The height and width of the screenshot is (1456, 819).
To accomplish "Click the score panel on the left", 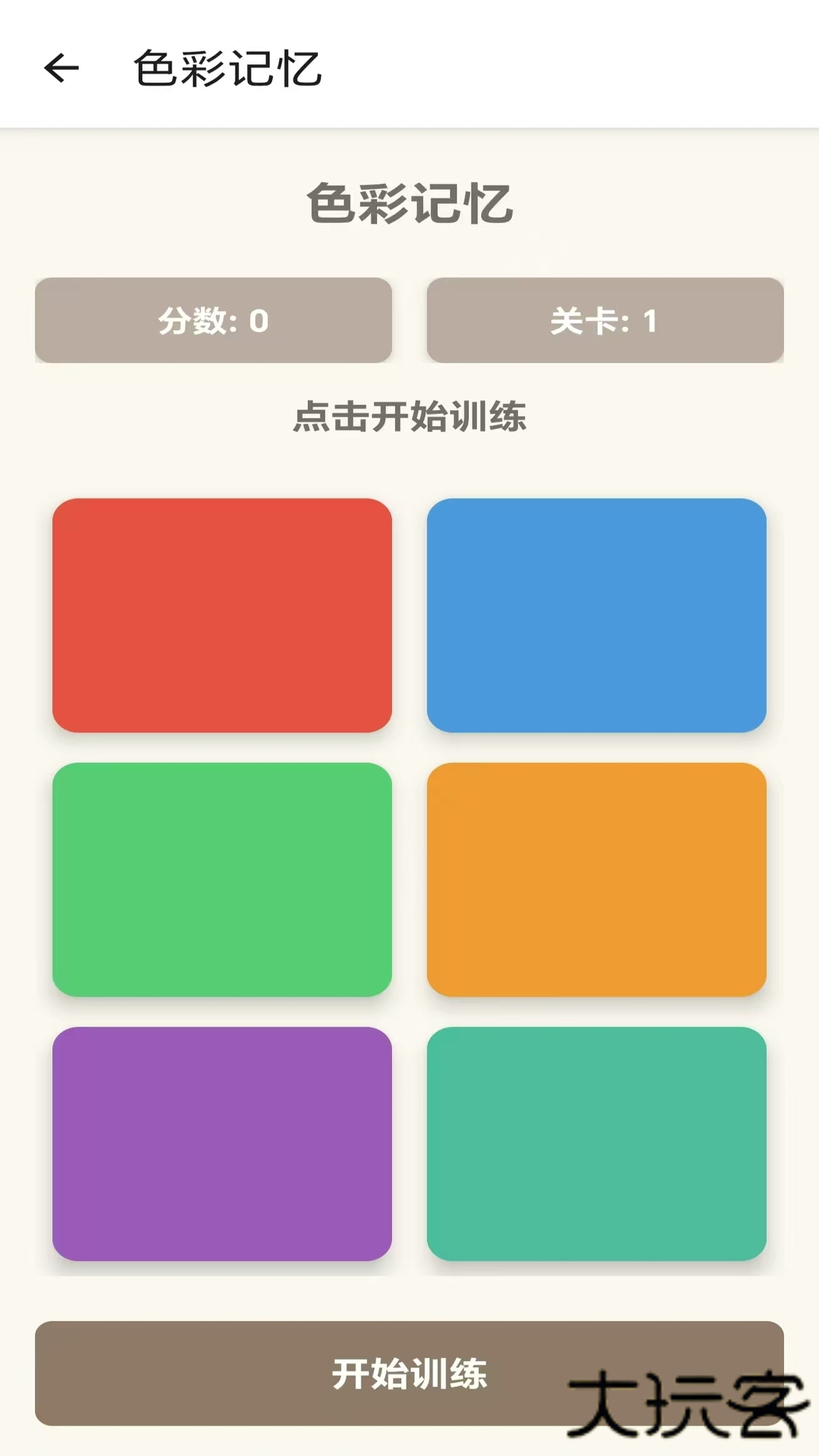I will [213, 320].
